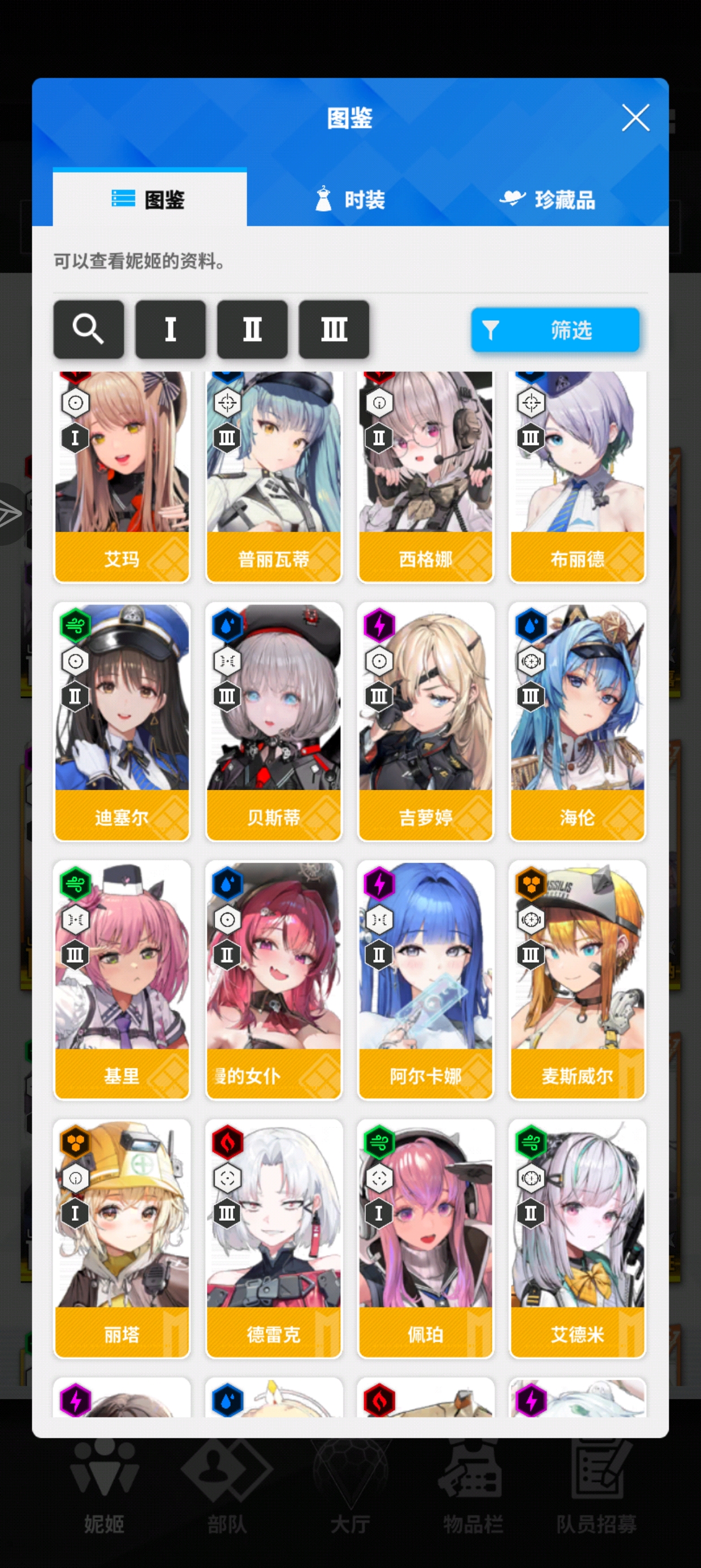Filter by class II button
The height and width of the screenshot is (1568, 701).
pyautogui.click(x=252, y=329)
